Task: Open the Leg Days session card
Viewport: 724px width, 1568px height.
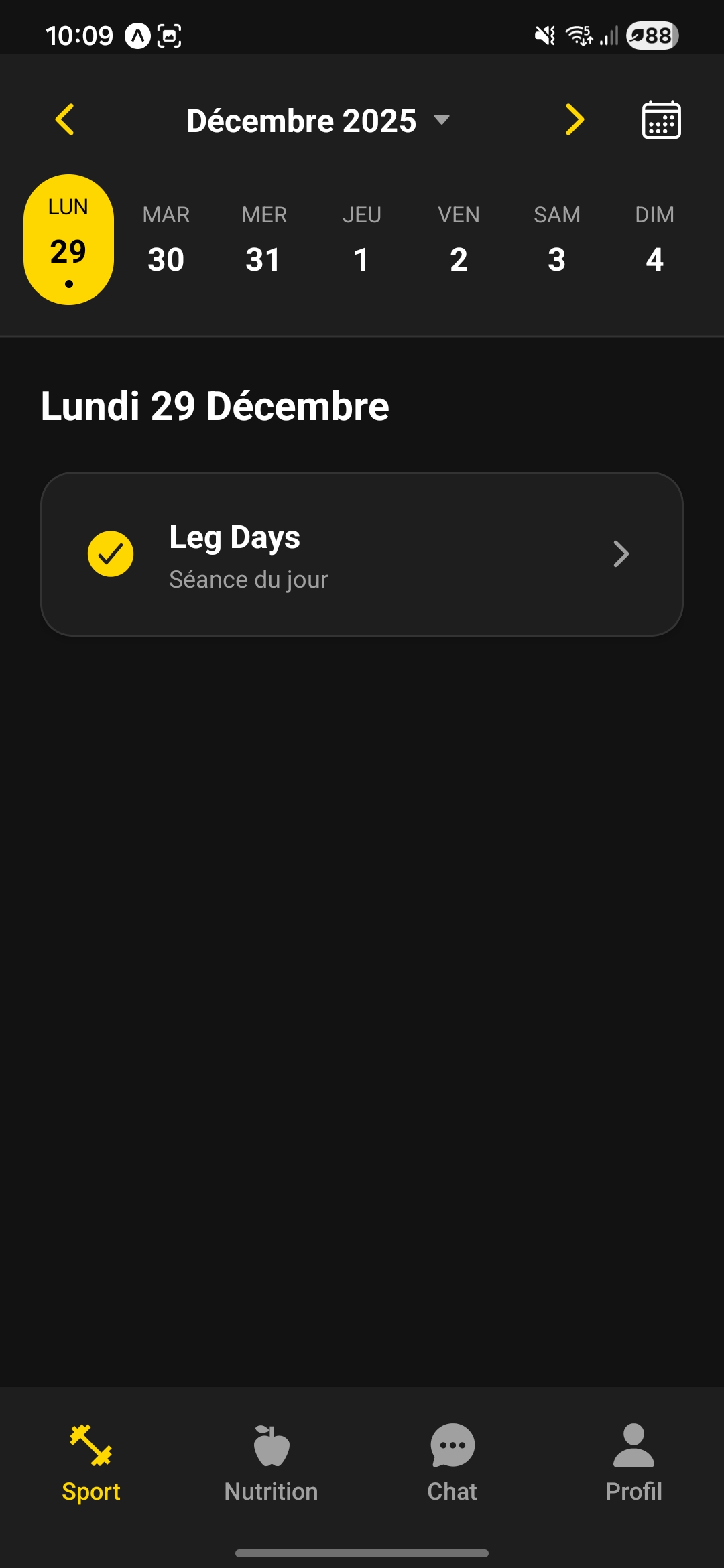Action: 362,554
